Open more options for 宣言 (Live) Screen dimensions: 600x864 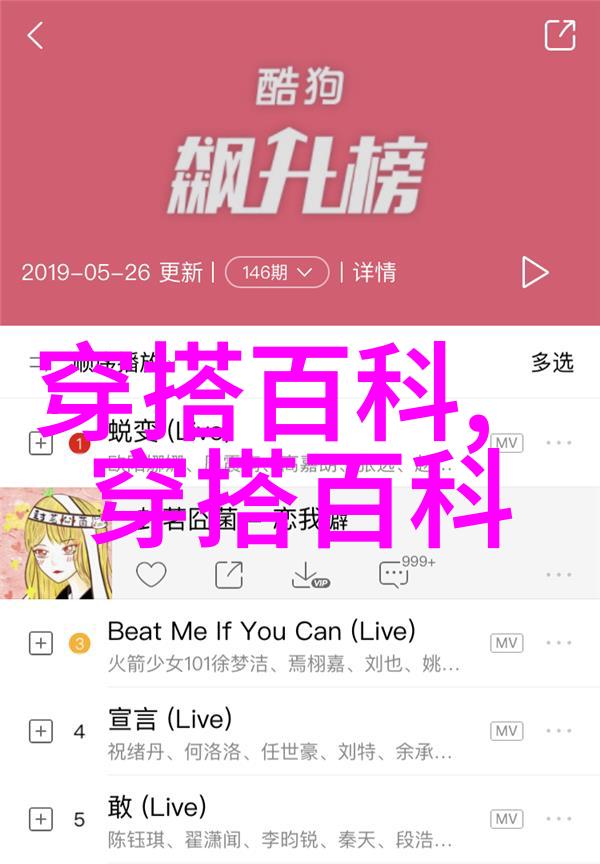(x=559, y=731)
